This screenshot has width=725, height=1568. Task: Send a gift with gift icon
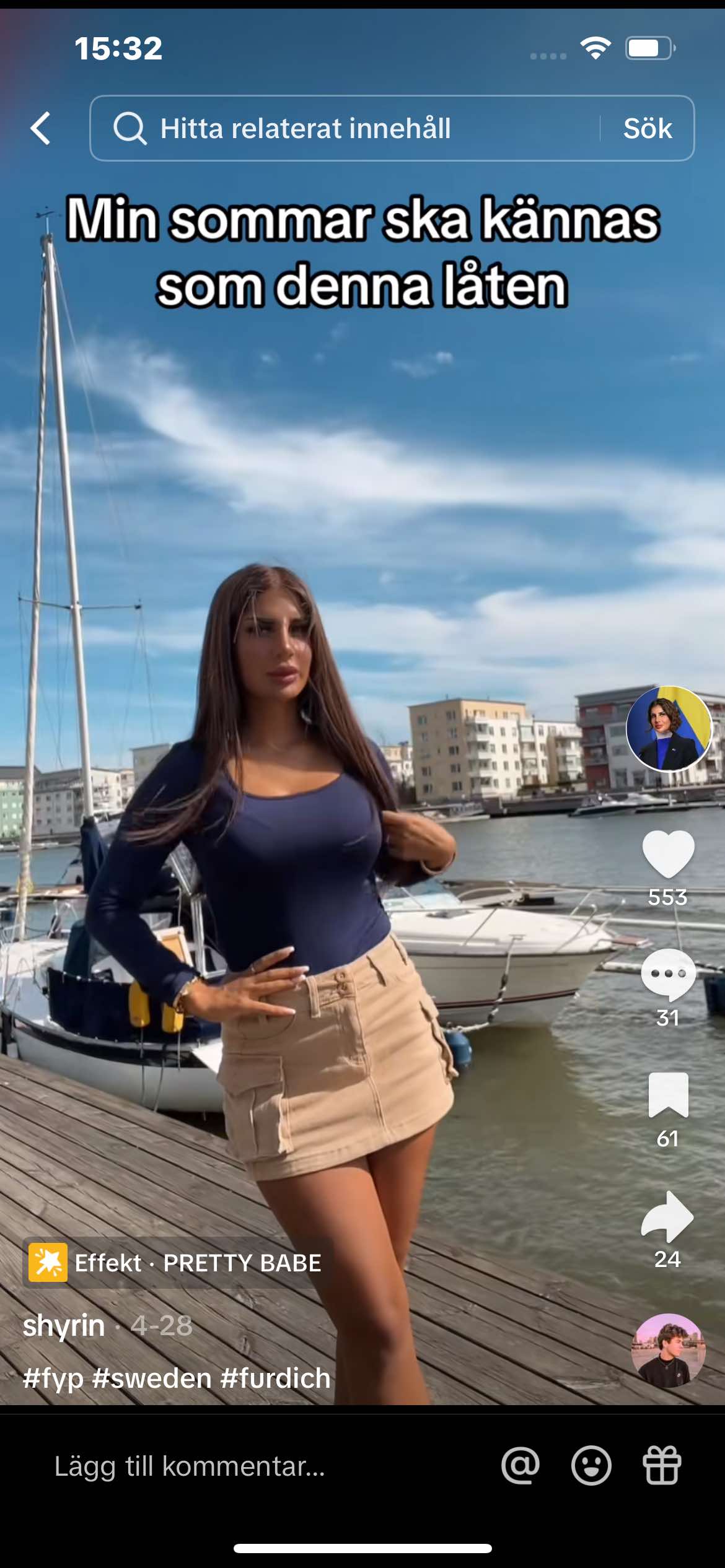point(662,1466)
